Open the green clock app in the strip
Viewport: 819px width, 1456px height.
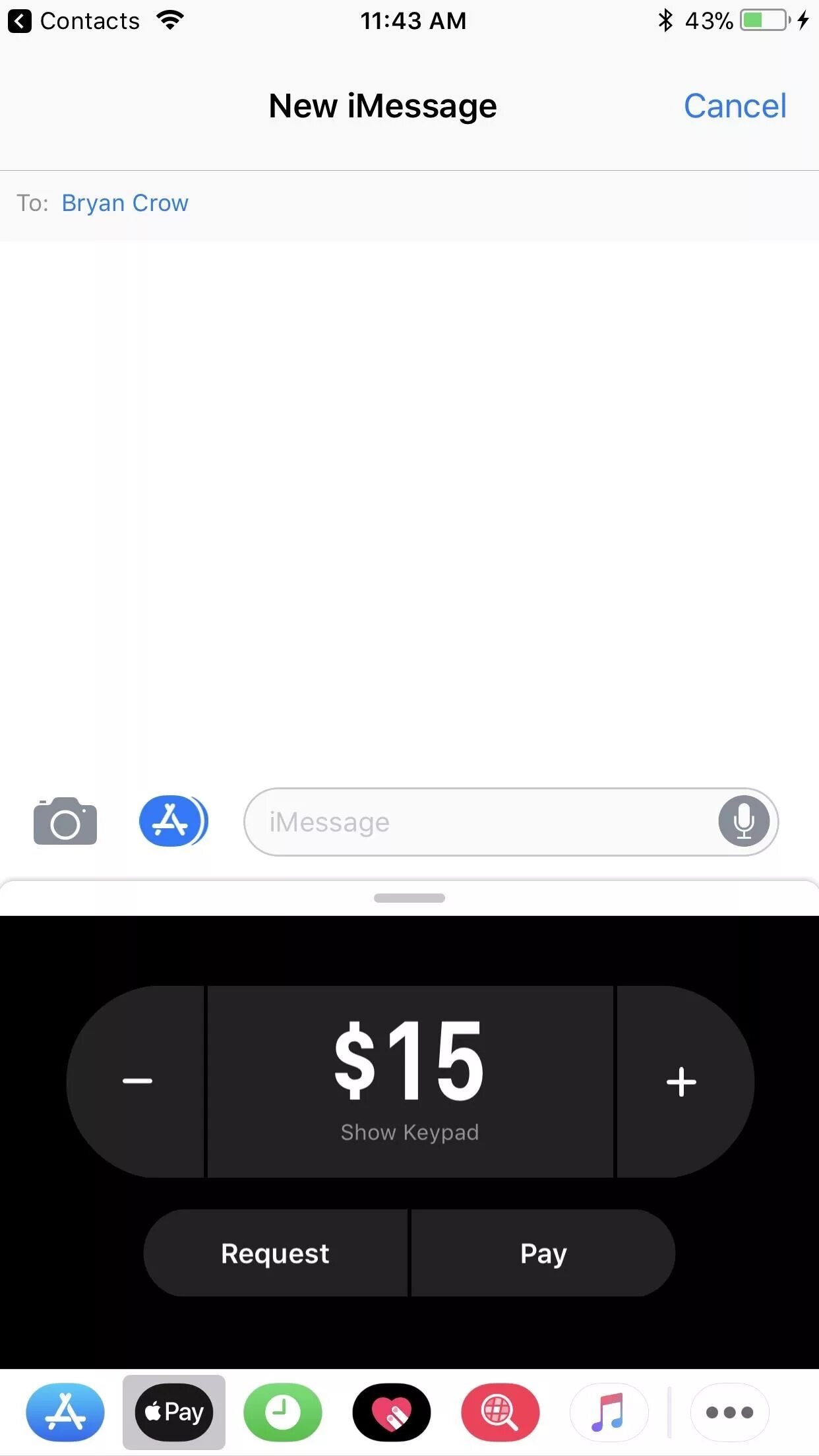coord(283,1412)
